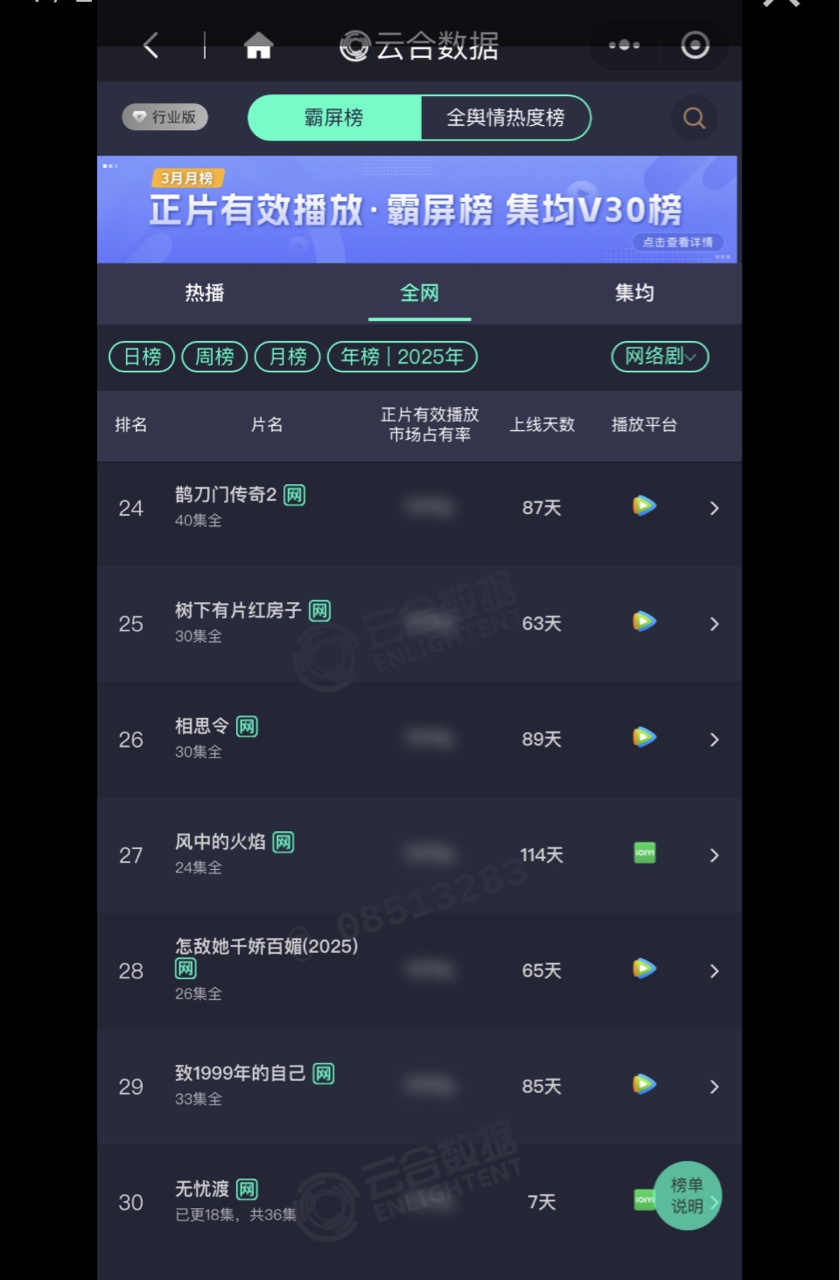Switch to the 热播 tab
The image size is (840, 1280).
204,293
